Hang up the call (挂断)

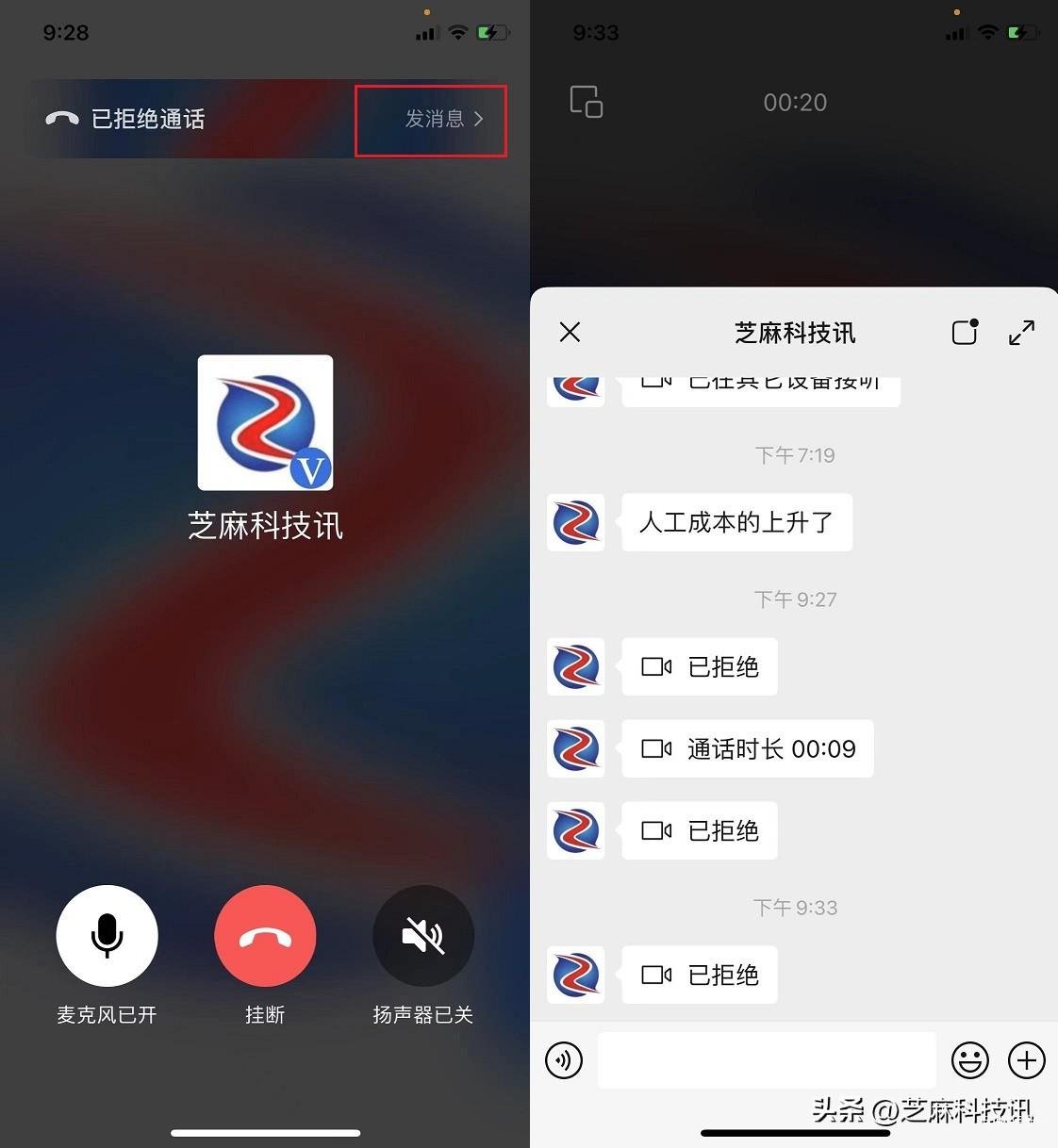(x=265, y=936)
